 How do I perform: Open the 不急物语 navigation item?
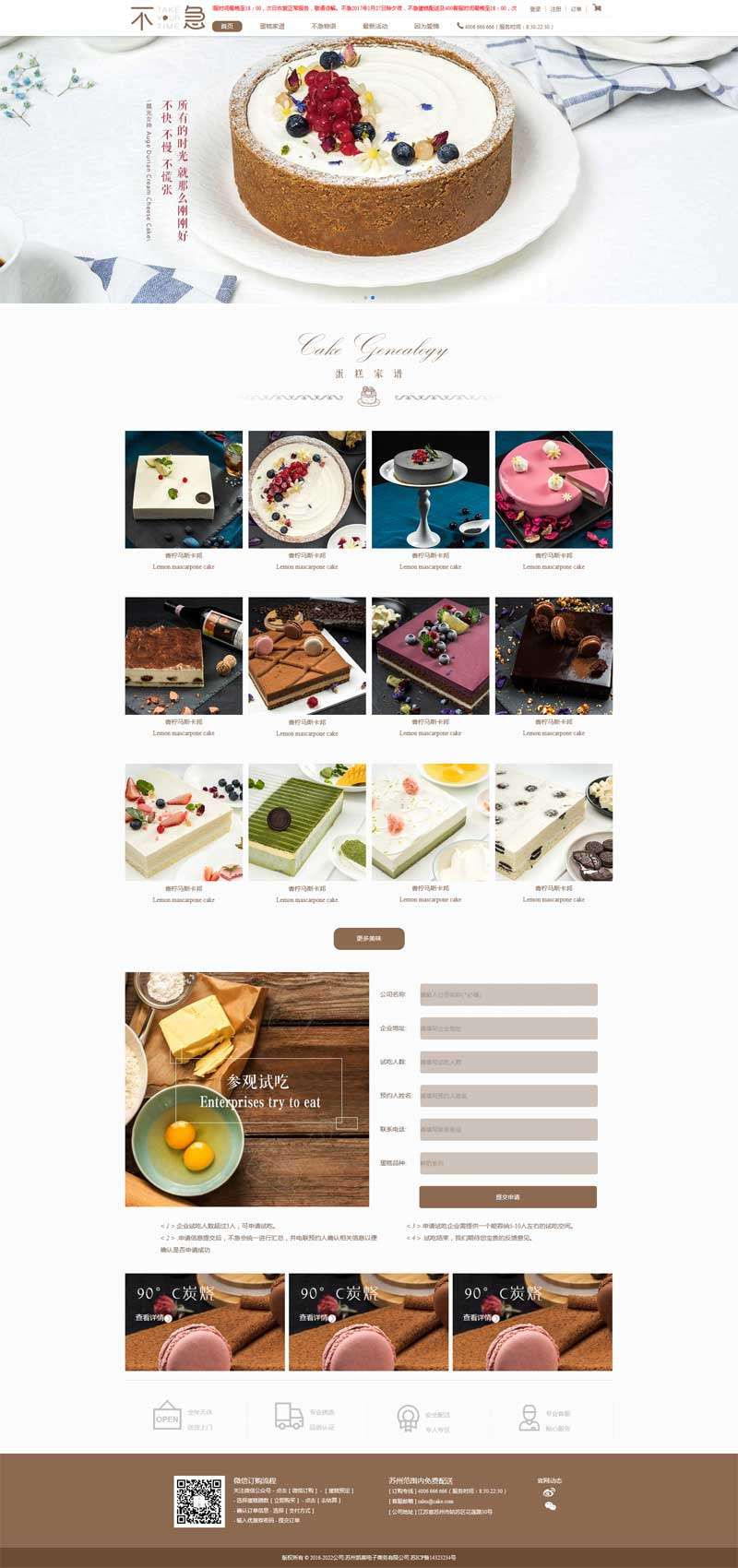324,27
